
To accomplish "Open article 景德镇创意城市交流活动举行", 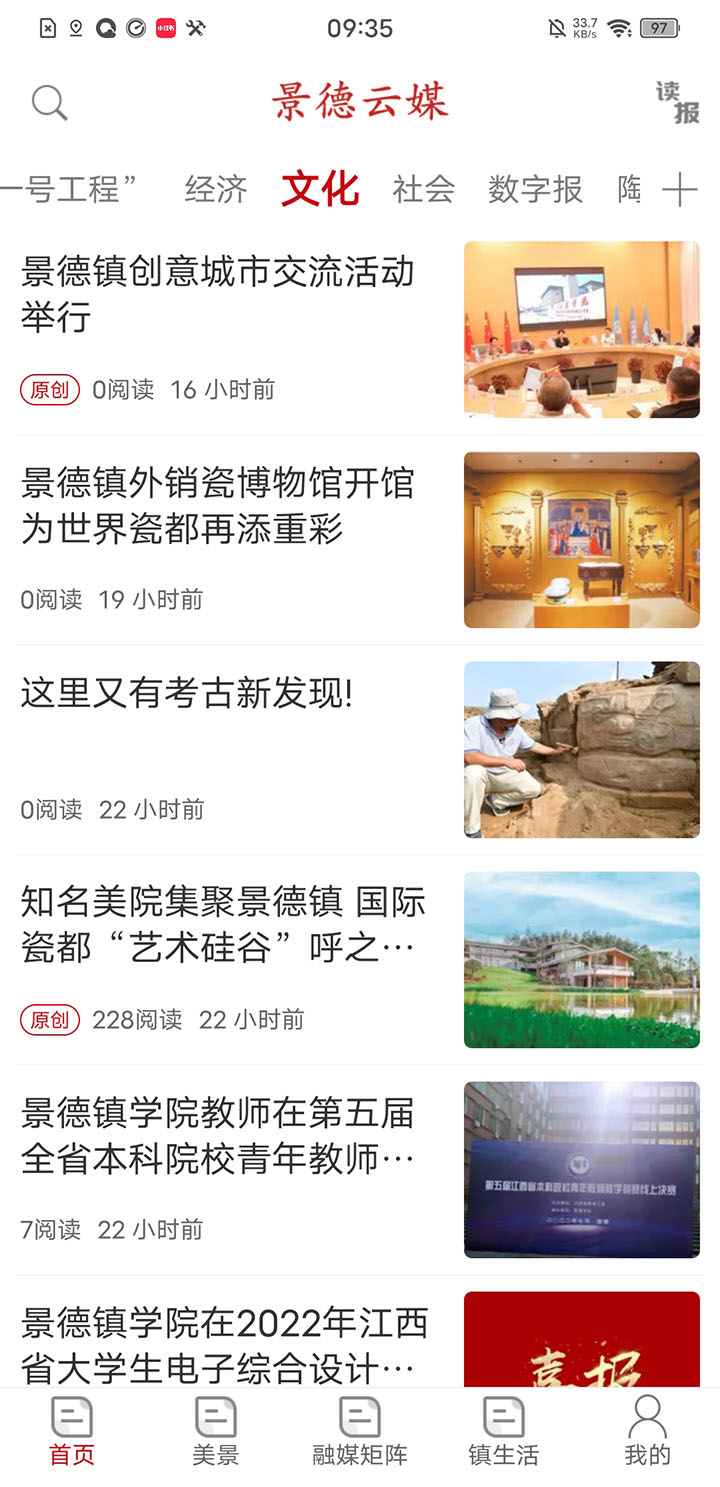I will [x=217, y=294].
